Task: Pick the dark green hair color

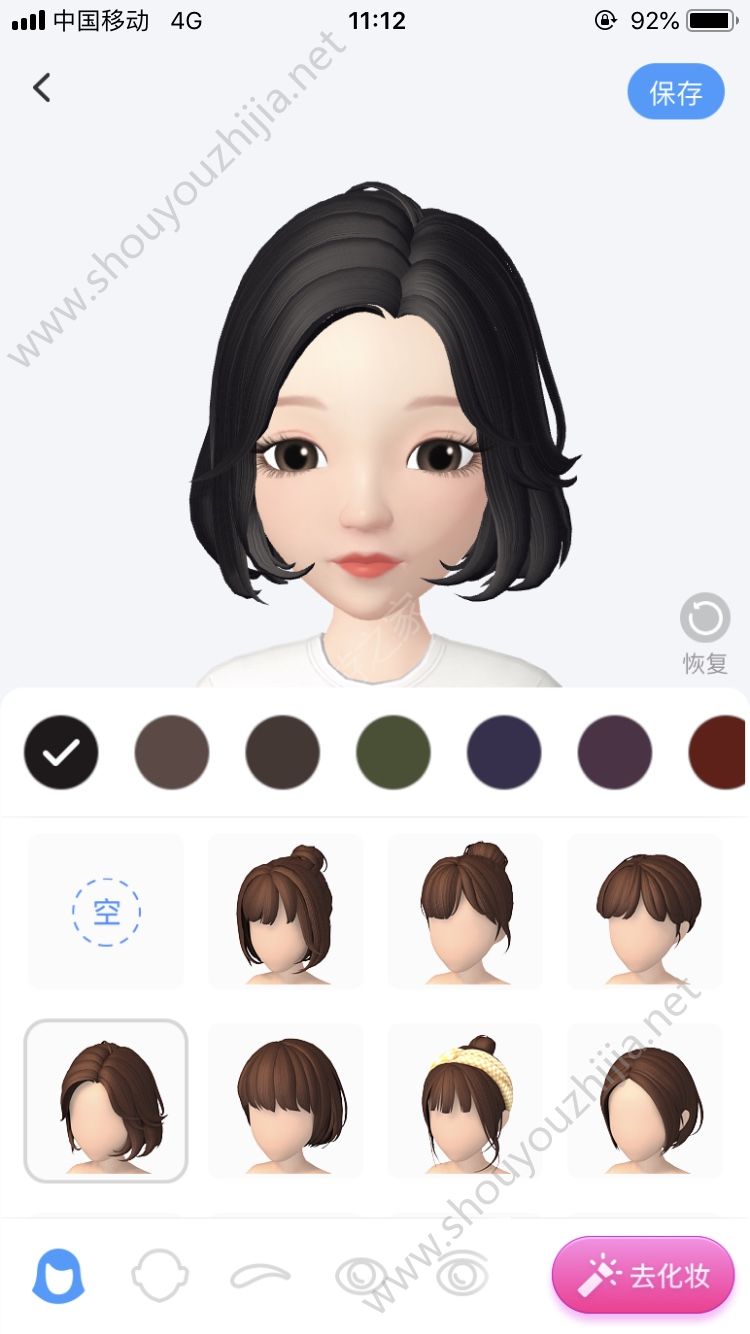Action: click(393, 752)
